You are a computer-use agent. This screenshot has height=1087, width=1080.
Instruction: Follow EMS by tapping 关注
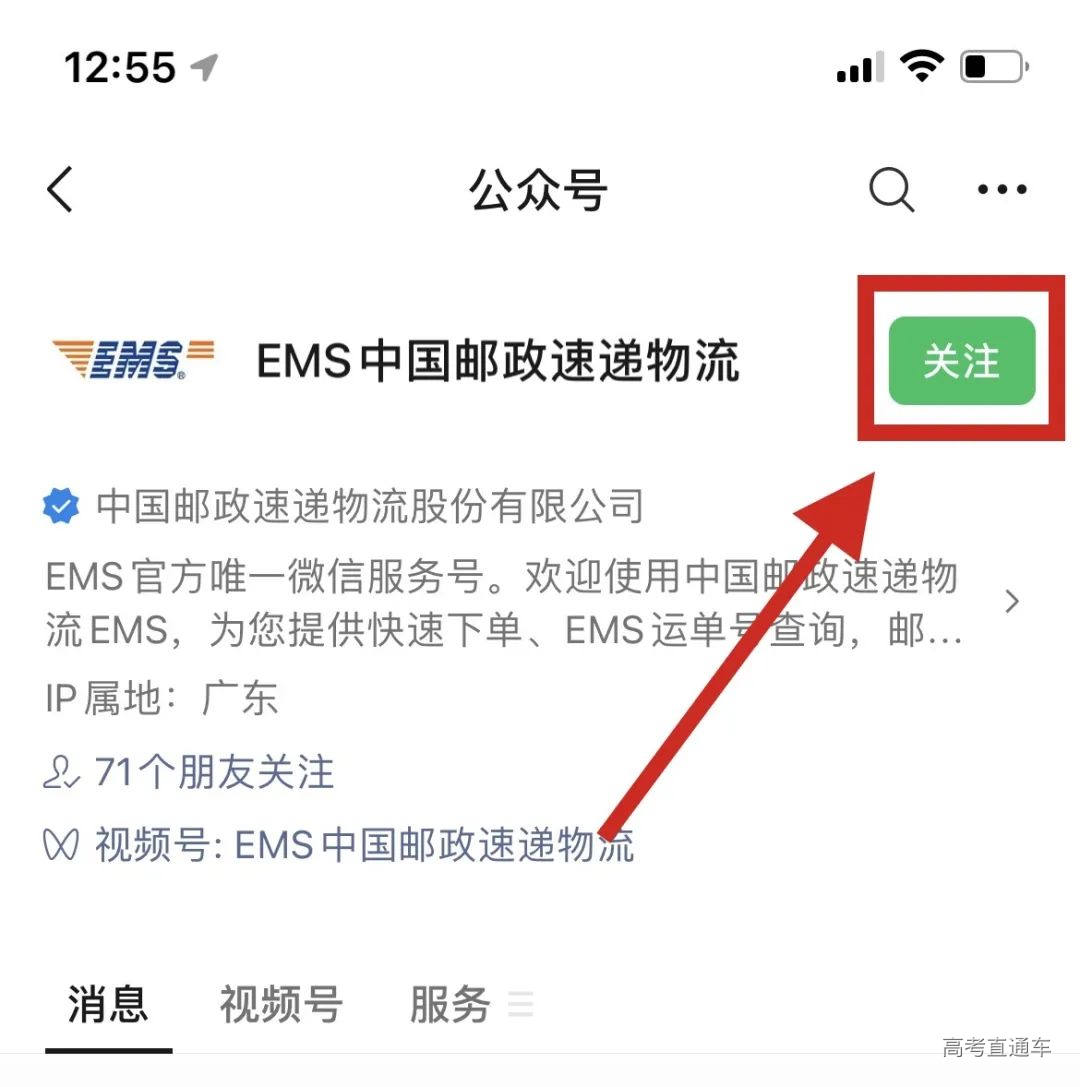[x=961, y=361]
